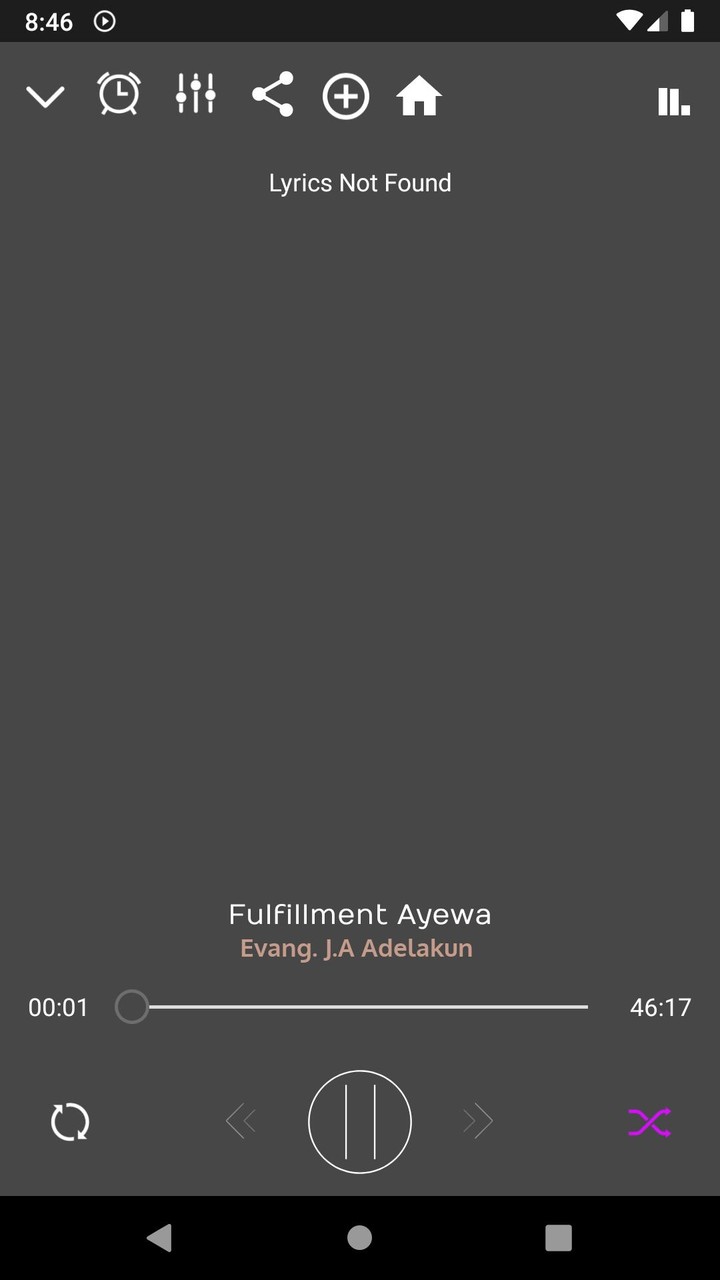
Task: Collapse the now playing screen
Action: coord(45,95)
